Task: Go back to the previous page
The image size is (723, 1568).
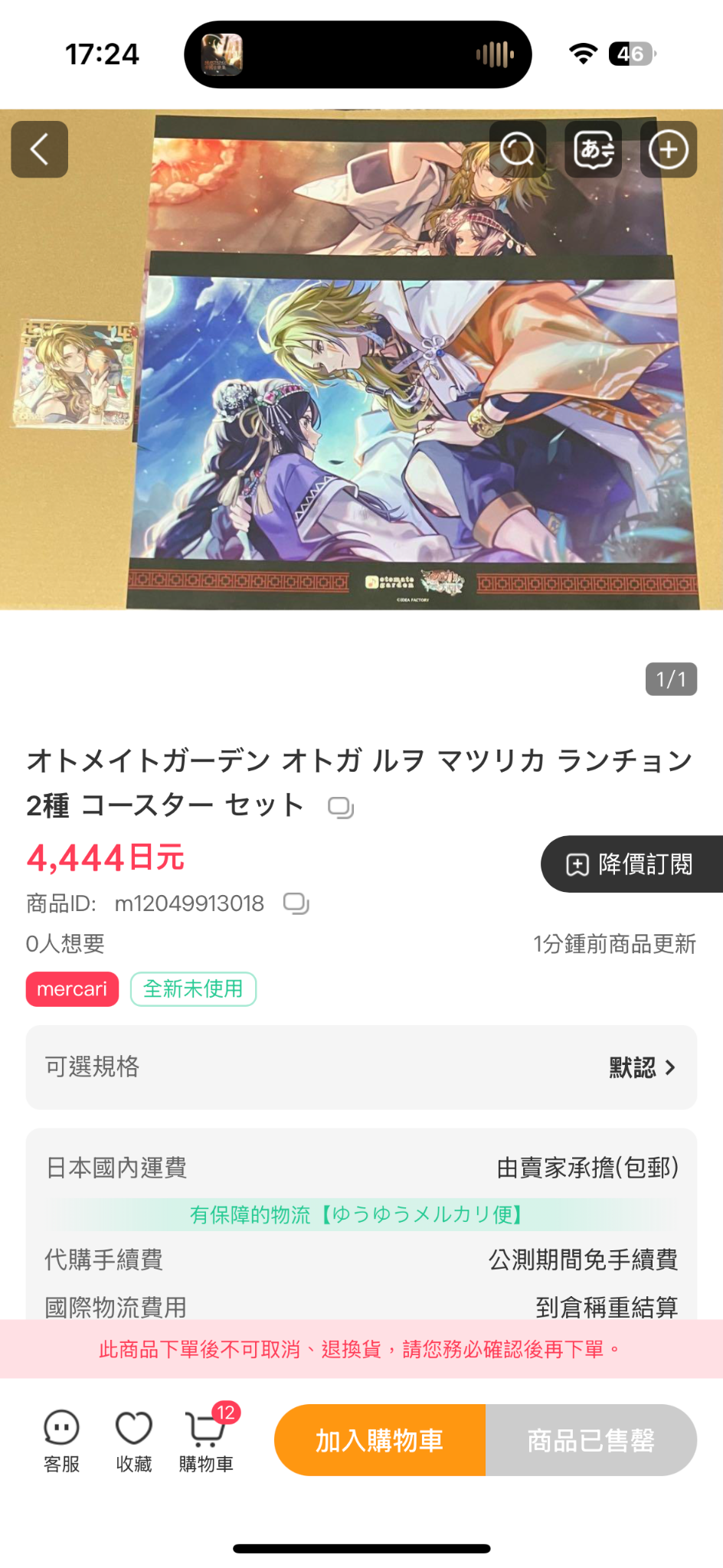Action: pyautogui.click(x=39, y=149)
